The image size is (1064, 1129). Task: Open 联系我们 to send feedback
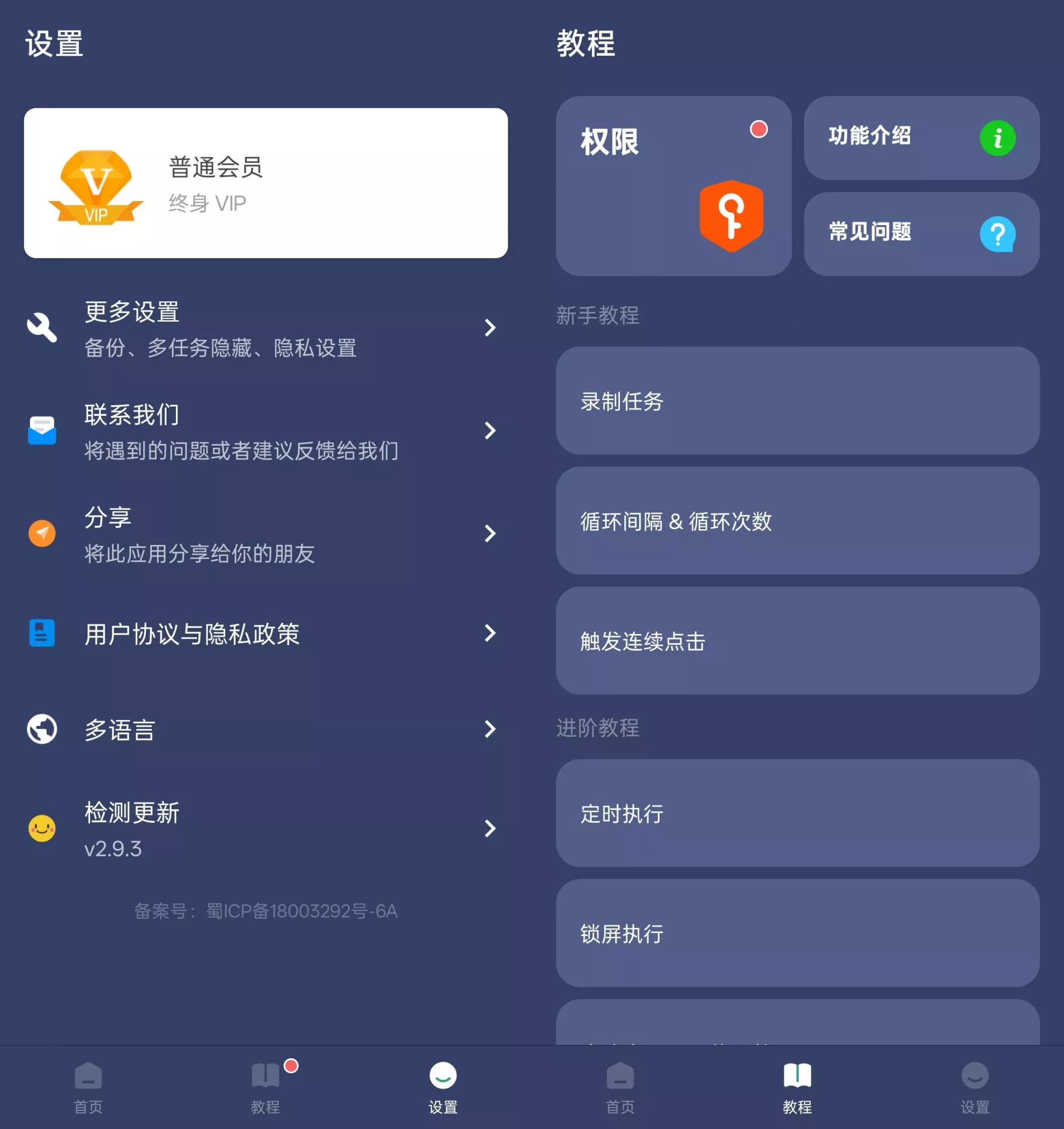click(261, 431)
